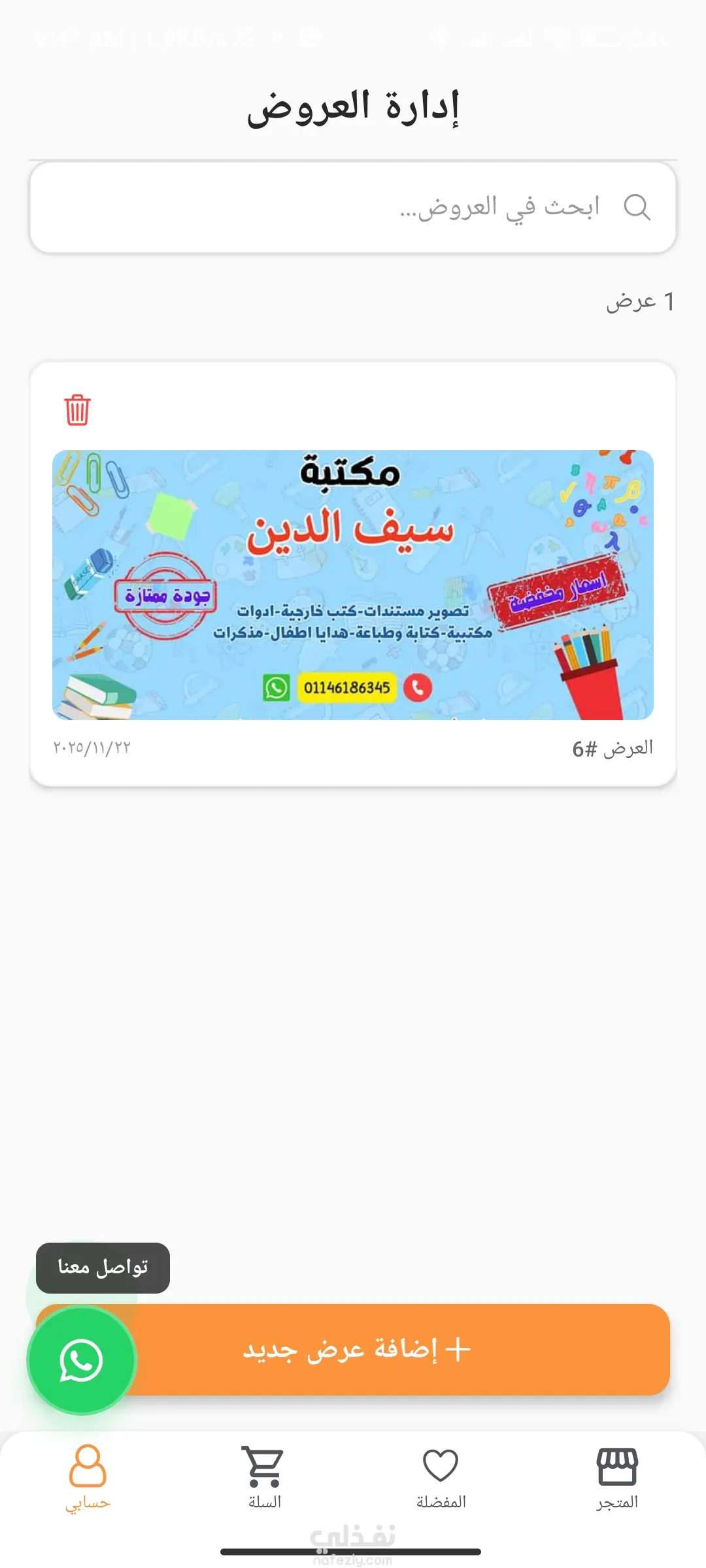Viewport: 706px width, 1568px height.
Task: Open the WhatsApp contact button
Action: tap(82, 1360)
